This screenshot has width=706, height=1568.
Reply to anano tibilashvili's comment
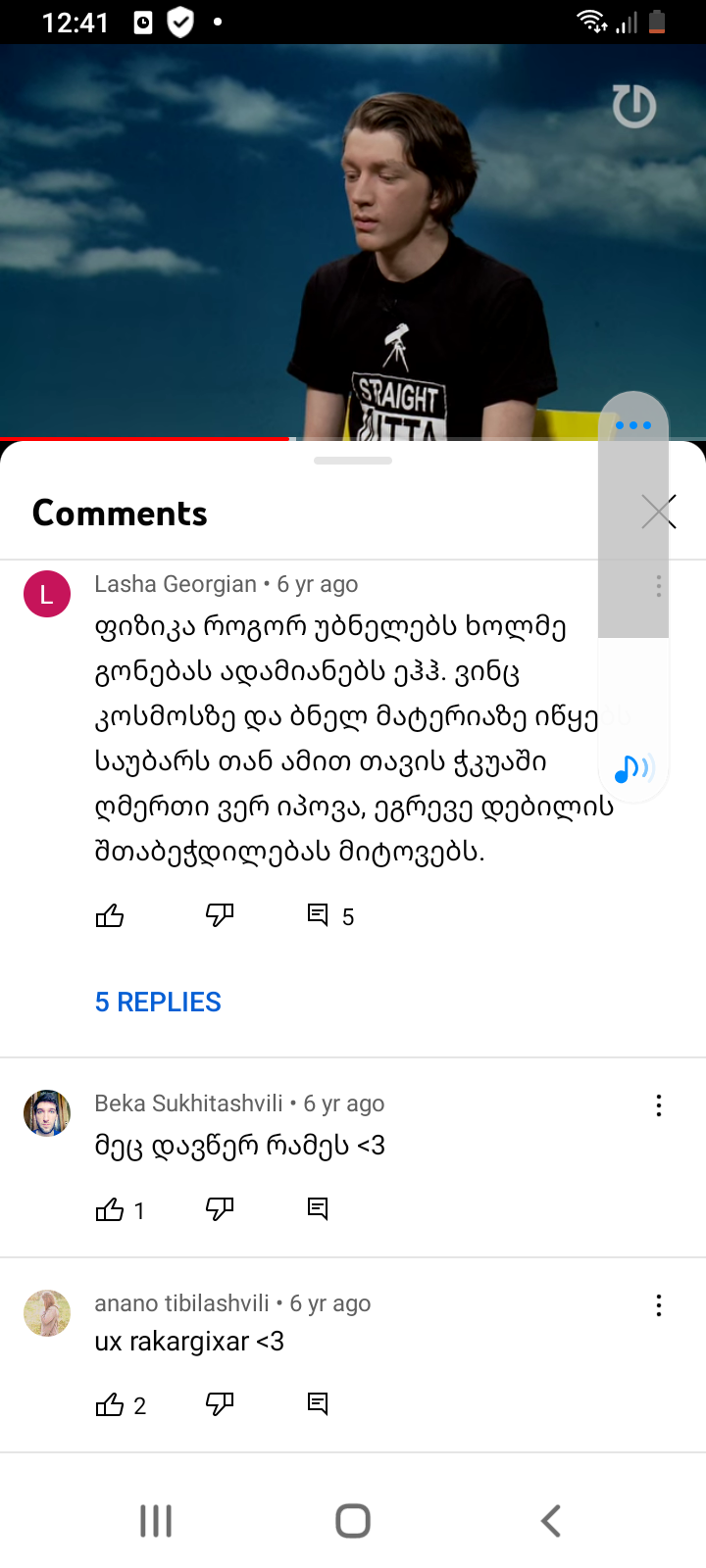[318, 1404]
